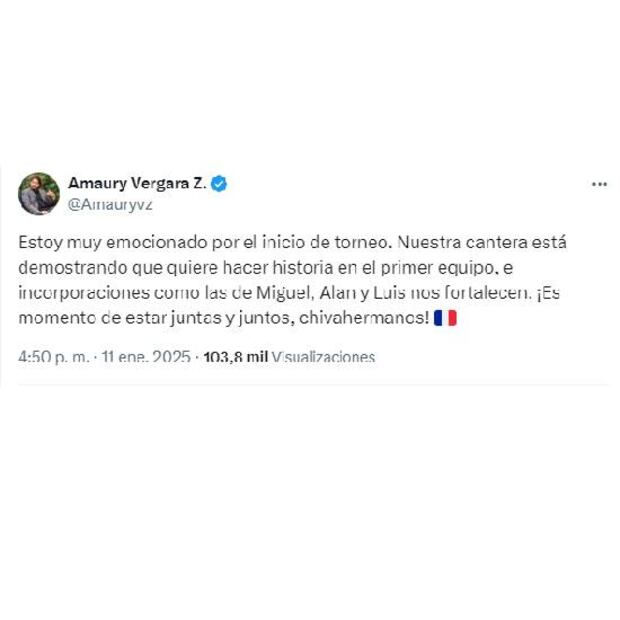Tap the Amaury Vergara Z. display name
Image resolution: width=620 pixels, height=620 pixels.
[x=137, y=182]
